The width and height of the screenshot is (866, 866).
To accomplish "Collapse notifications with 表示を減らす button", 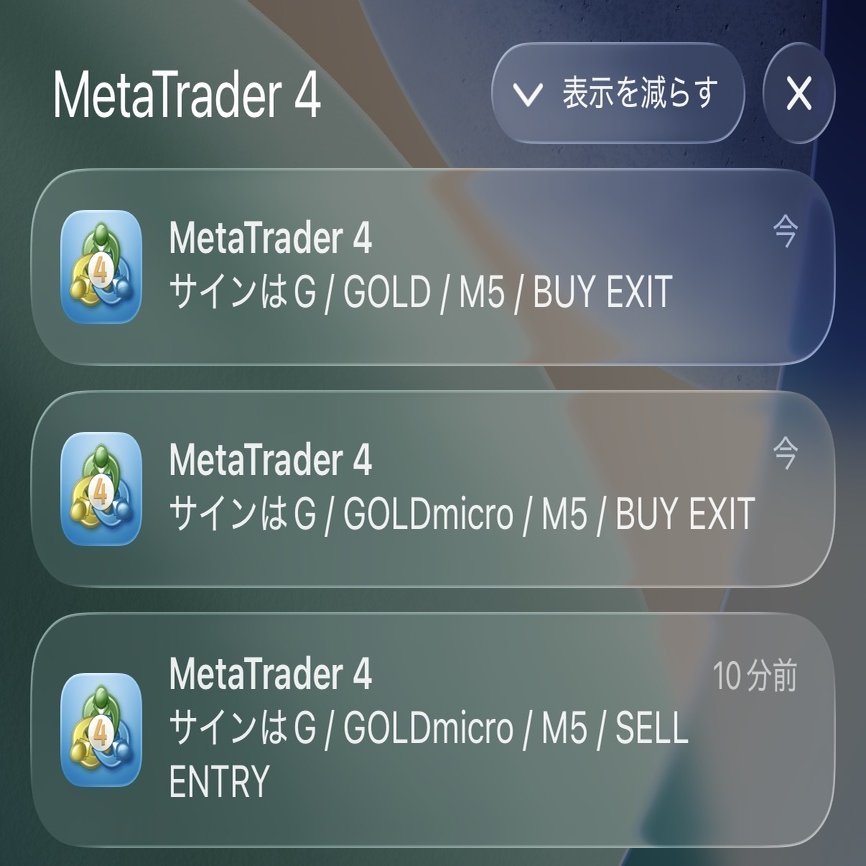I will [617, 93].
